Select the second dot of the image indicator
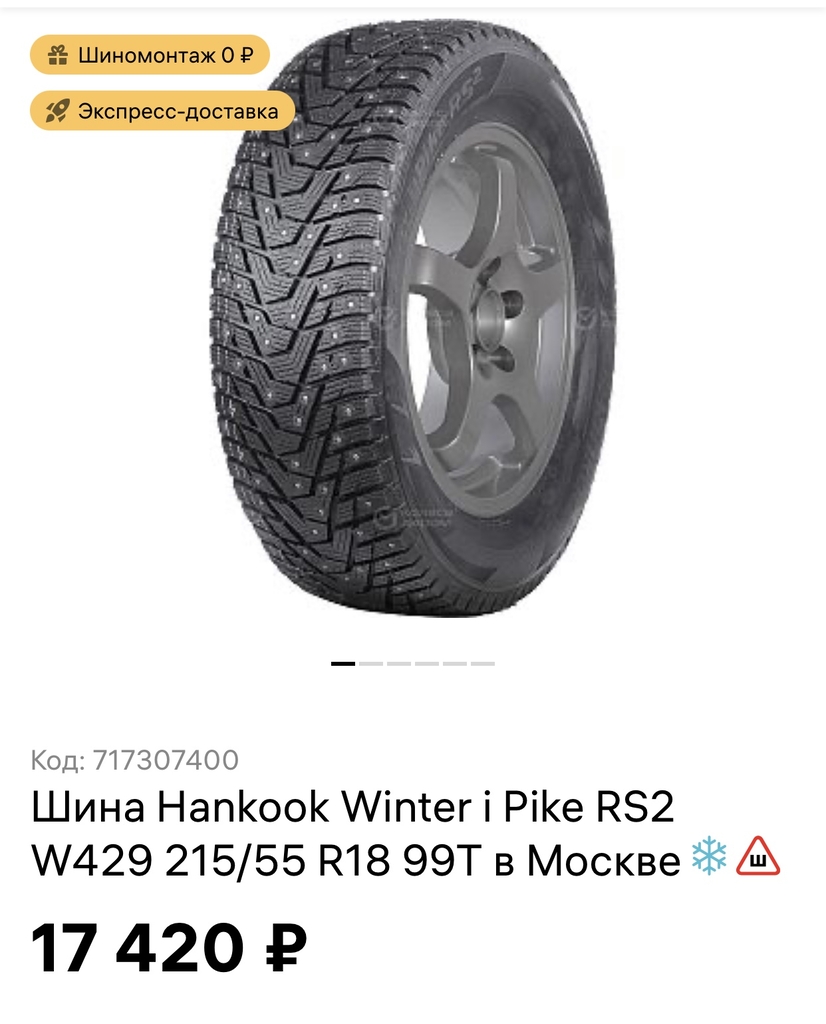The width and height of the screenshot is (826, 1024). point(371,663)
